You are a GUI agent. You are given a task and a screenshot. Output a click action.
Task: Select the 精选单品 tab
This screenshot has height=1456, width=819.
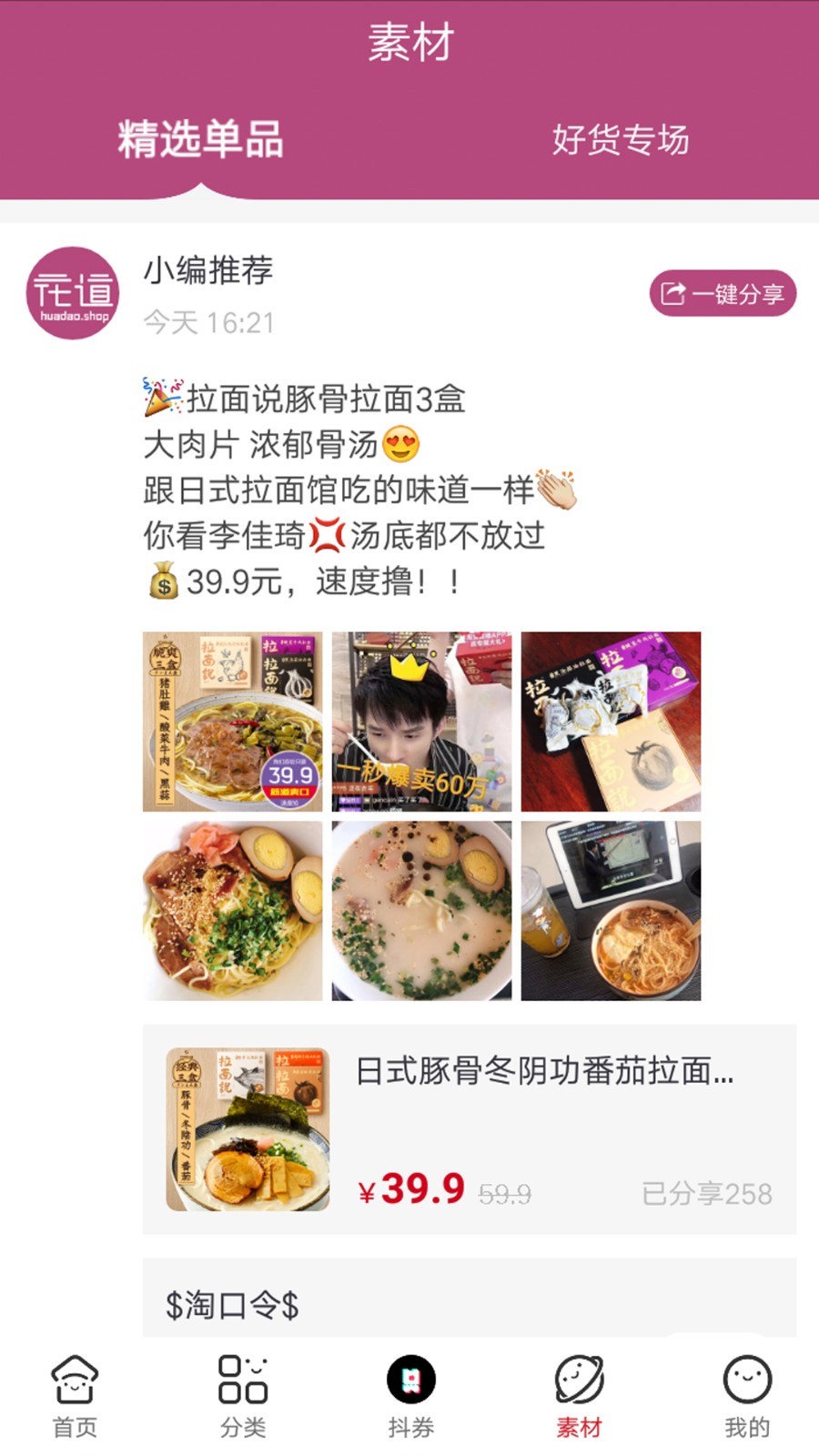[200, 140]
